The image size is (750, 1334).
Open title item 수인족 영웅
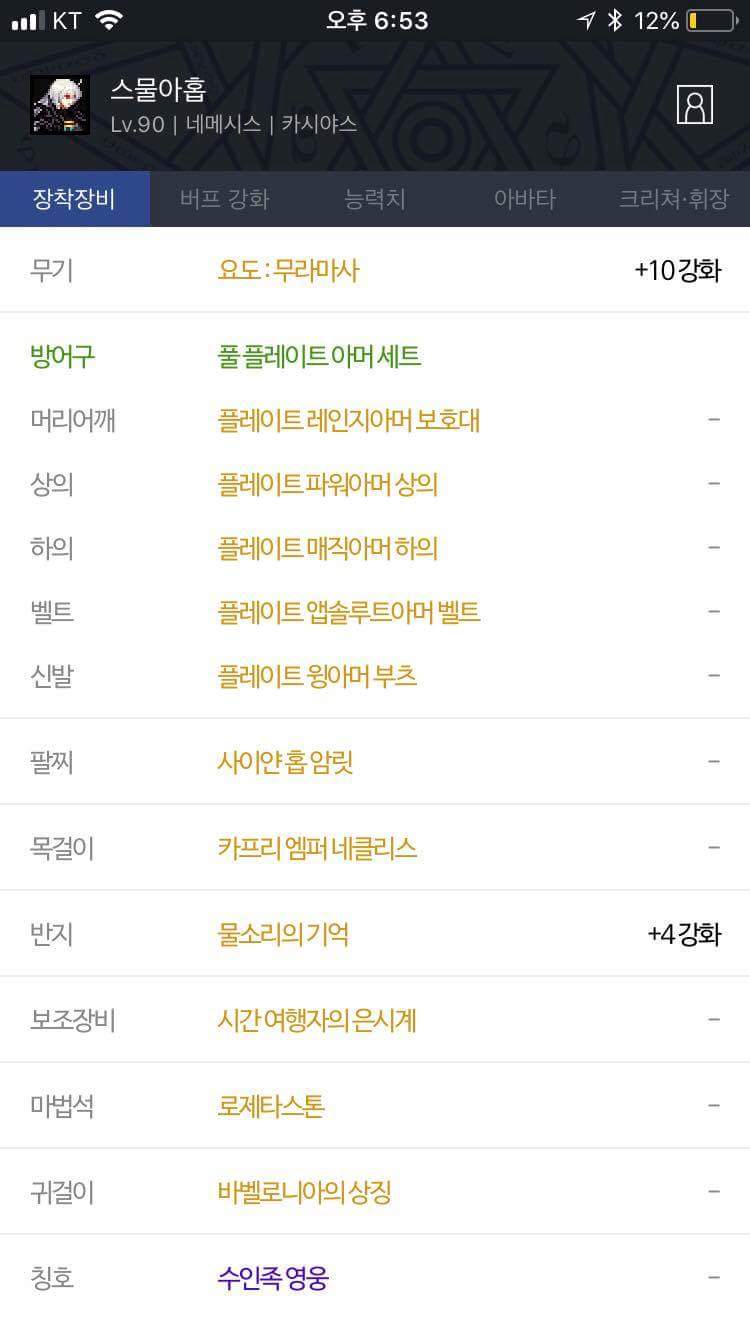273,1278
